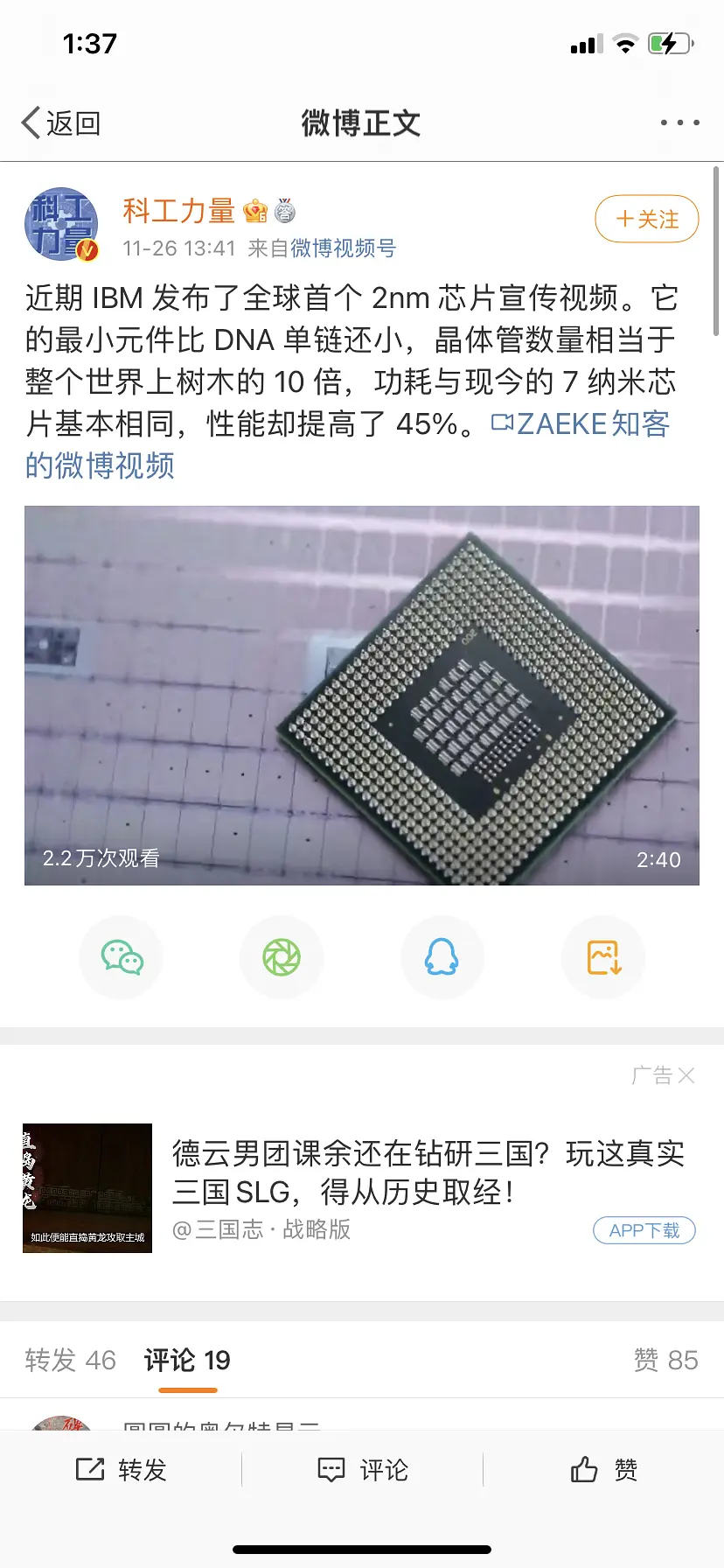Go back using the 返回 button
Image resolution: width=724 pixels, height=1568 pixels.
61,123
